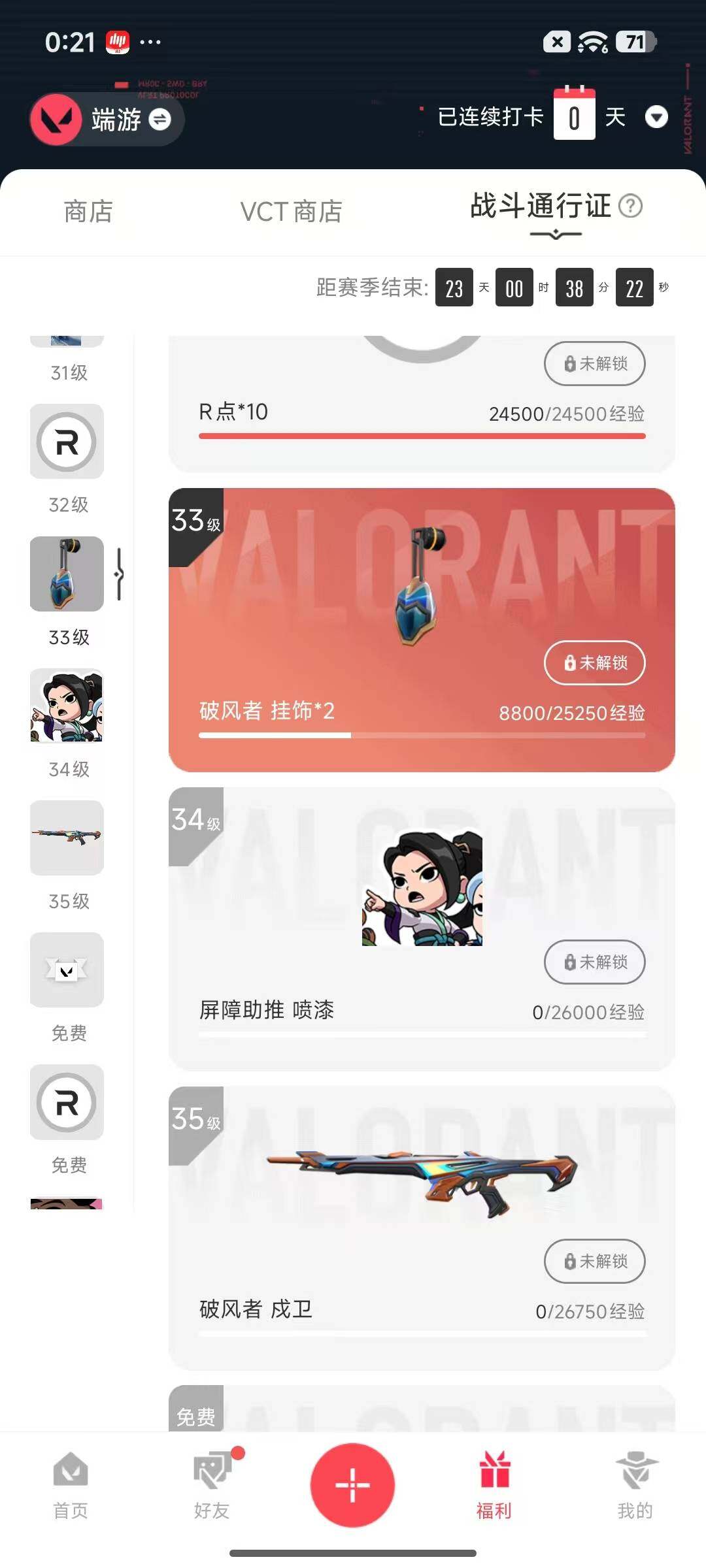Image resolution: width=706 pixels, height=1568 pixels.
Task: Select the 35级 rifle thumbnail in sidebar
Action: click(x=66, y=838)
